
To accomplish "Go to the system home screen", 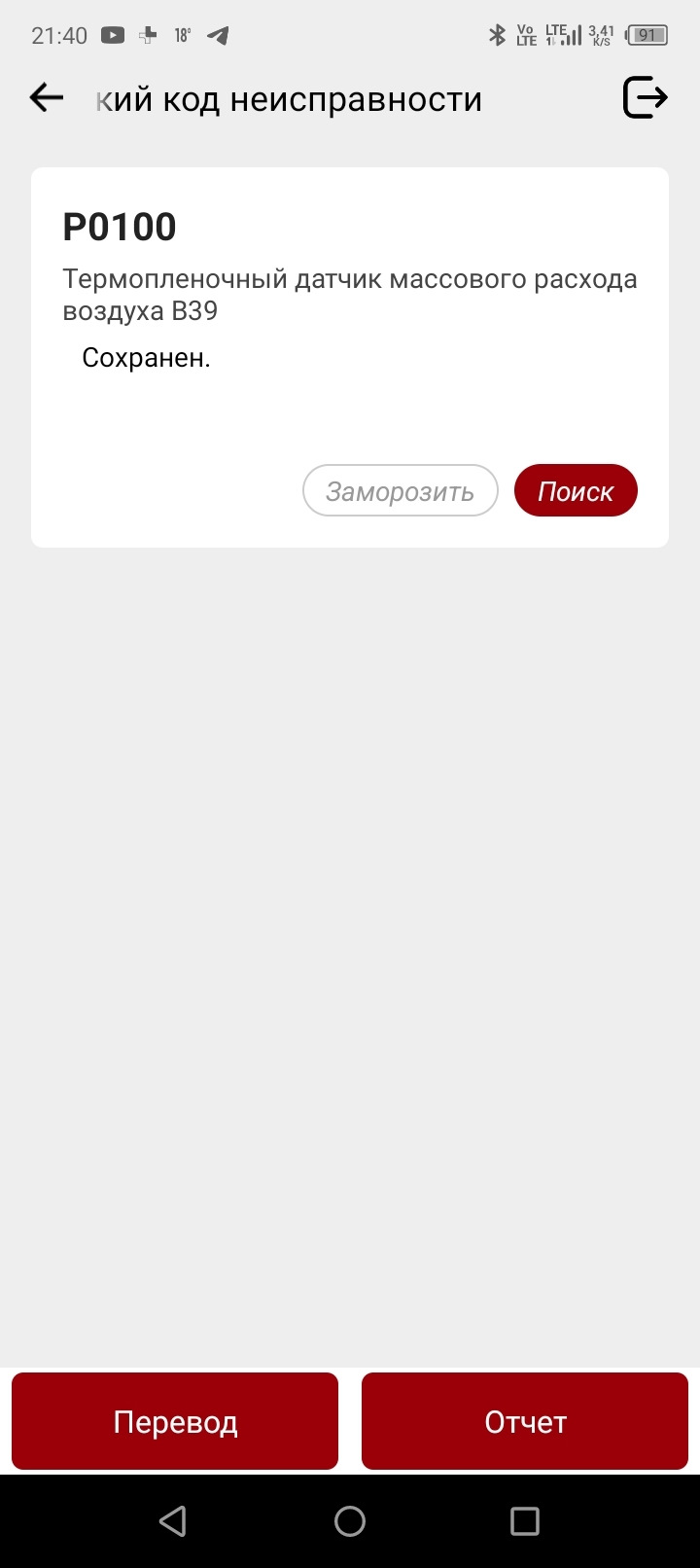I will click(350, 1521).
